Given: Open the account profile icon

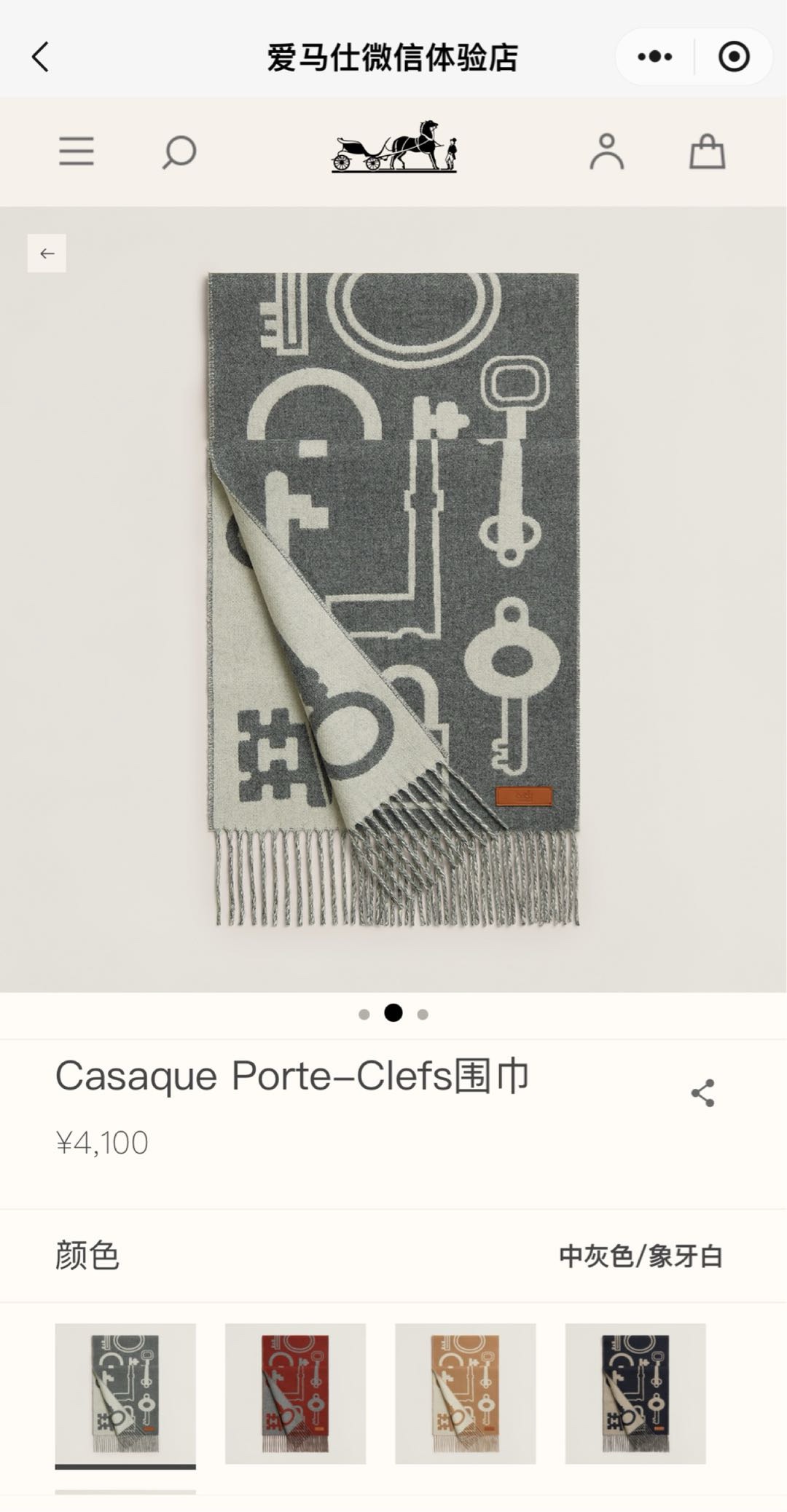Looking at the screenshot, I should click(606, 151).
